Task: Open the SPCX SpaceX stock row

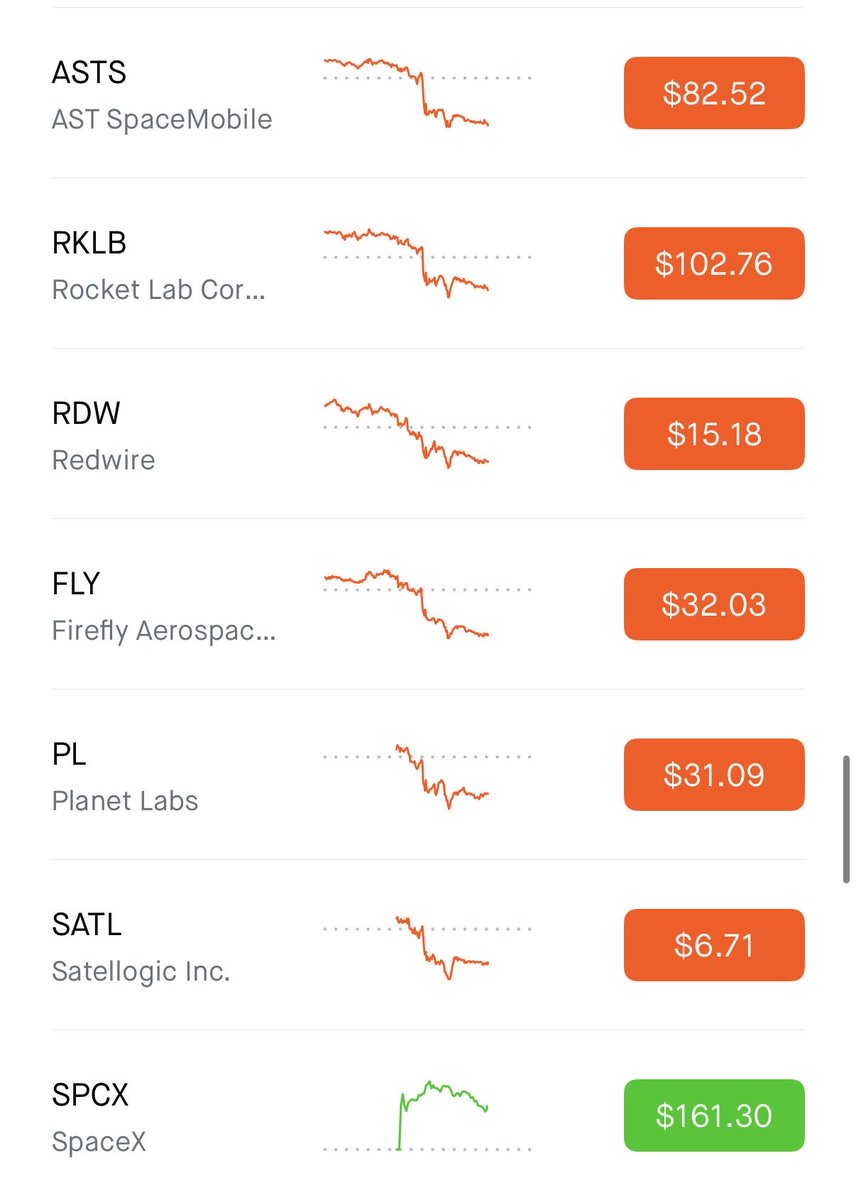Action: [x=428, y=1115]
